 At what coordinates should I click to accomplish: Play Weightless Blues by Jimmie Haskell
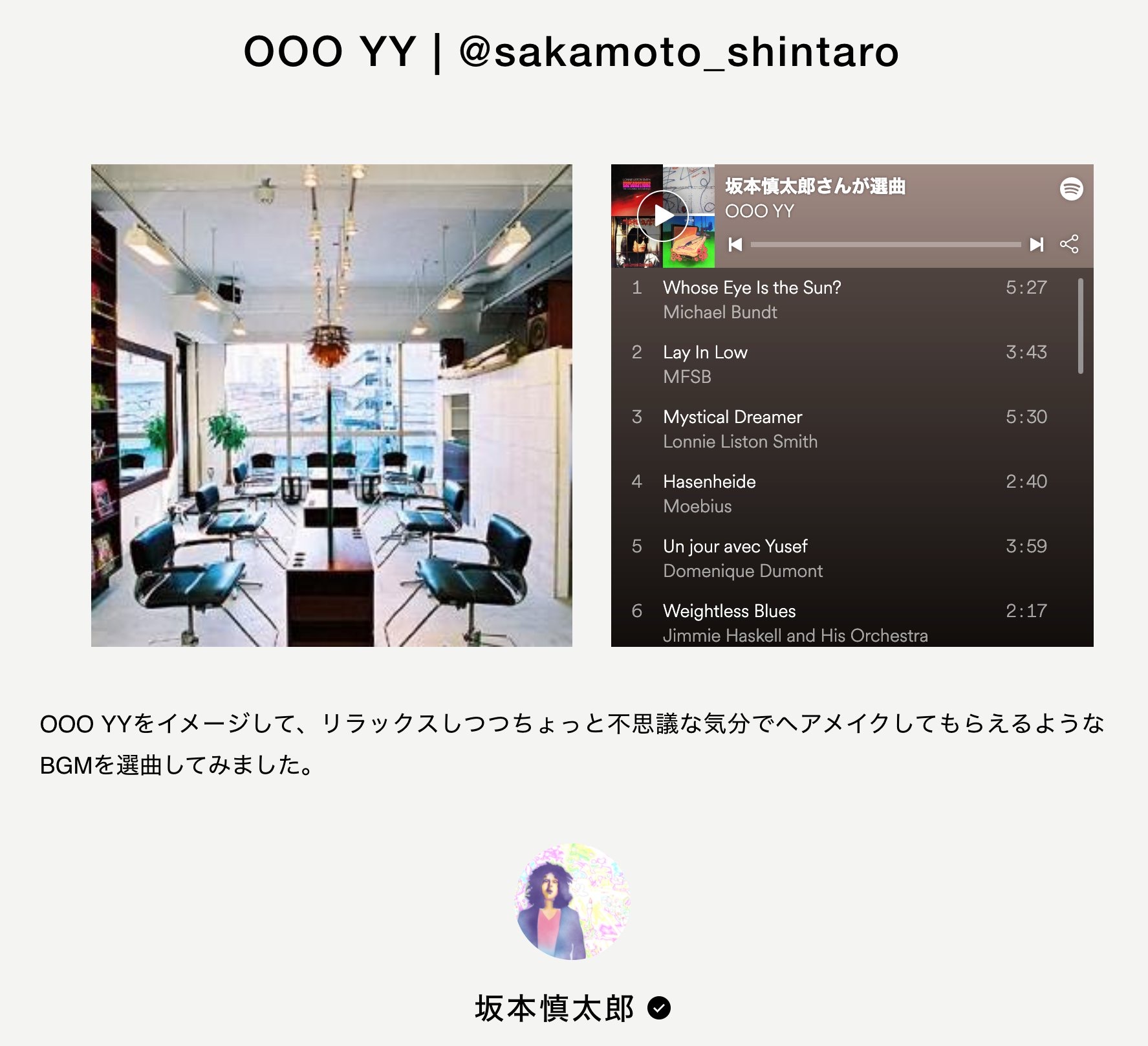pyautogui.click(x=729, y=611)
